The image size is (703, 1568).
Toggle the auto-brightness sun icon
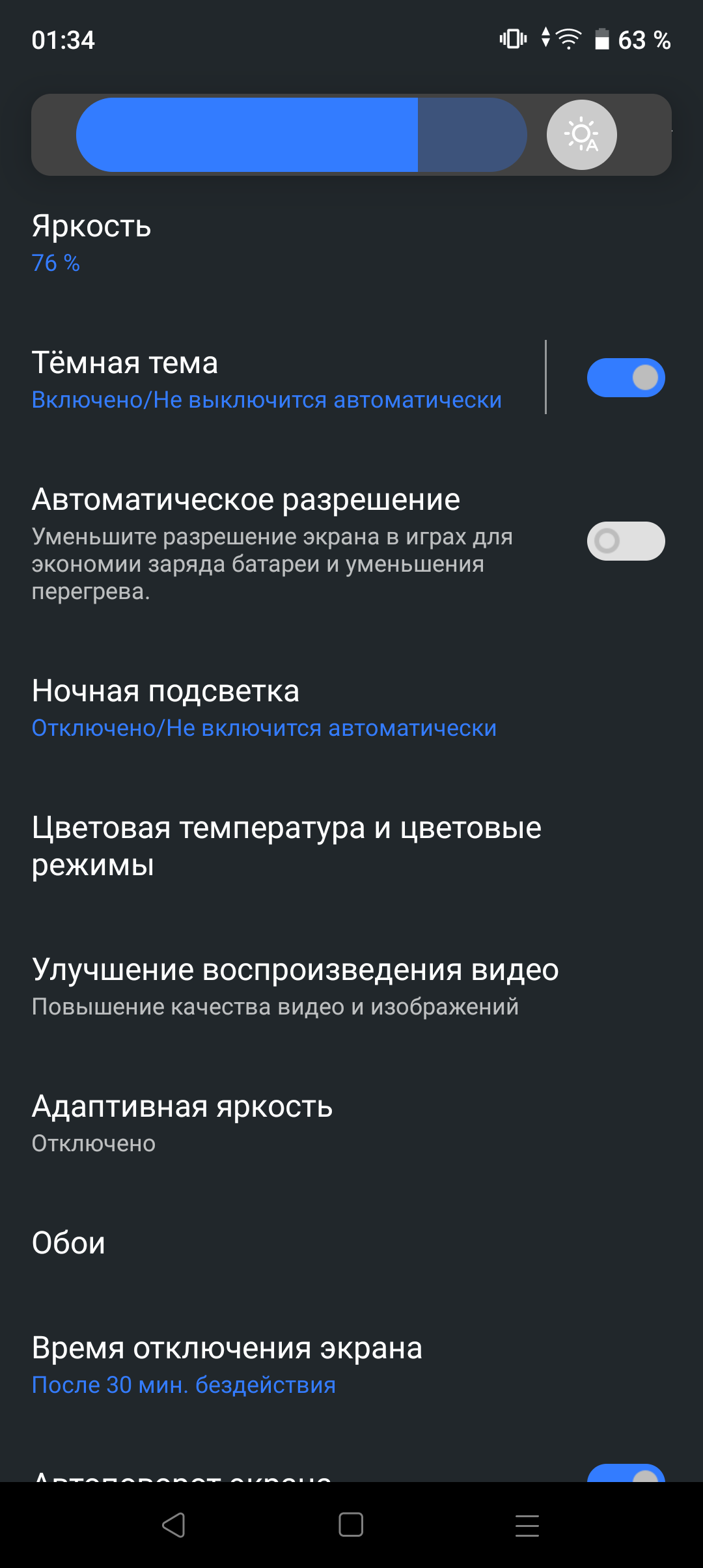pyautogui.click(x=581, y=135)
